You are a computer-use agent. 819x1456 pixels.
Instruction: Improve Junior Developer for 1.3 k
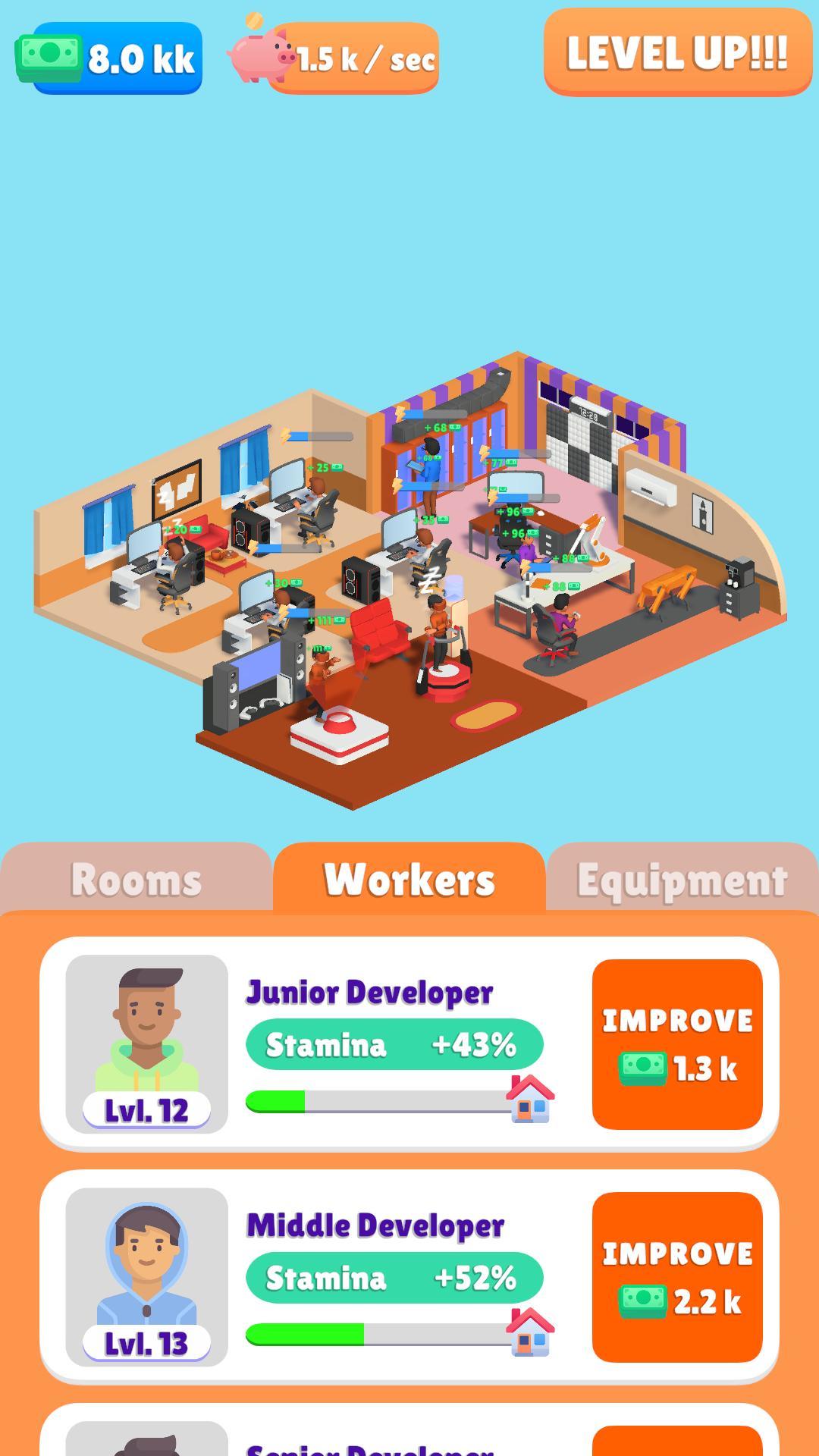[677, 1044]
